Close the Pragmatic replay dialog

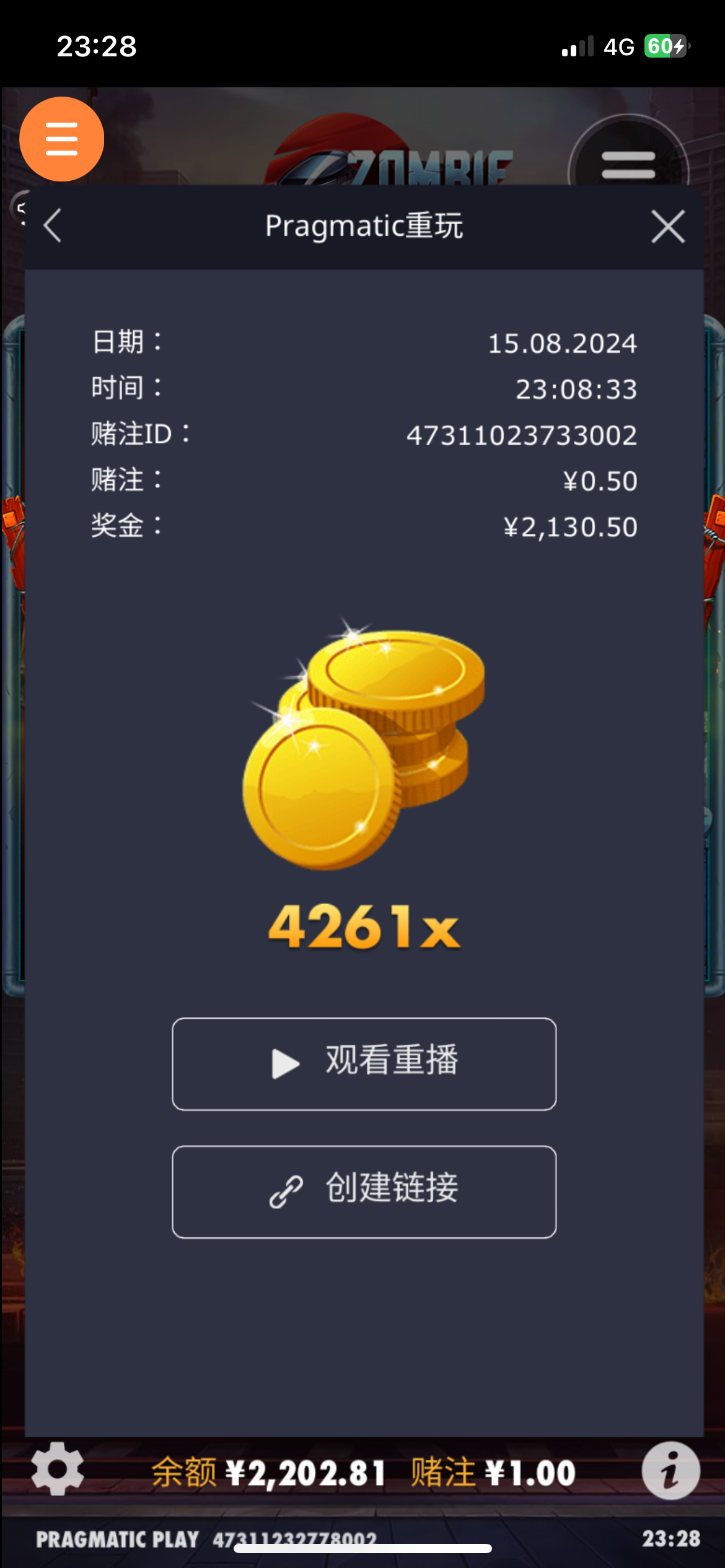(668, 227)
